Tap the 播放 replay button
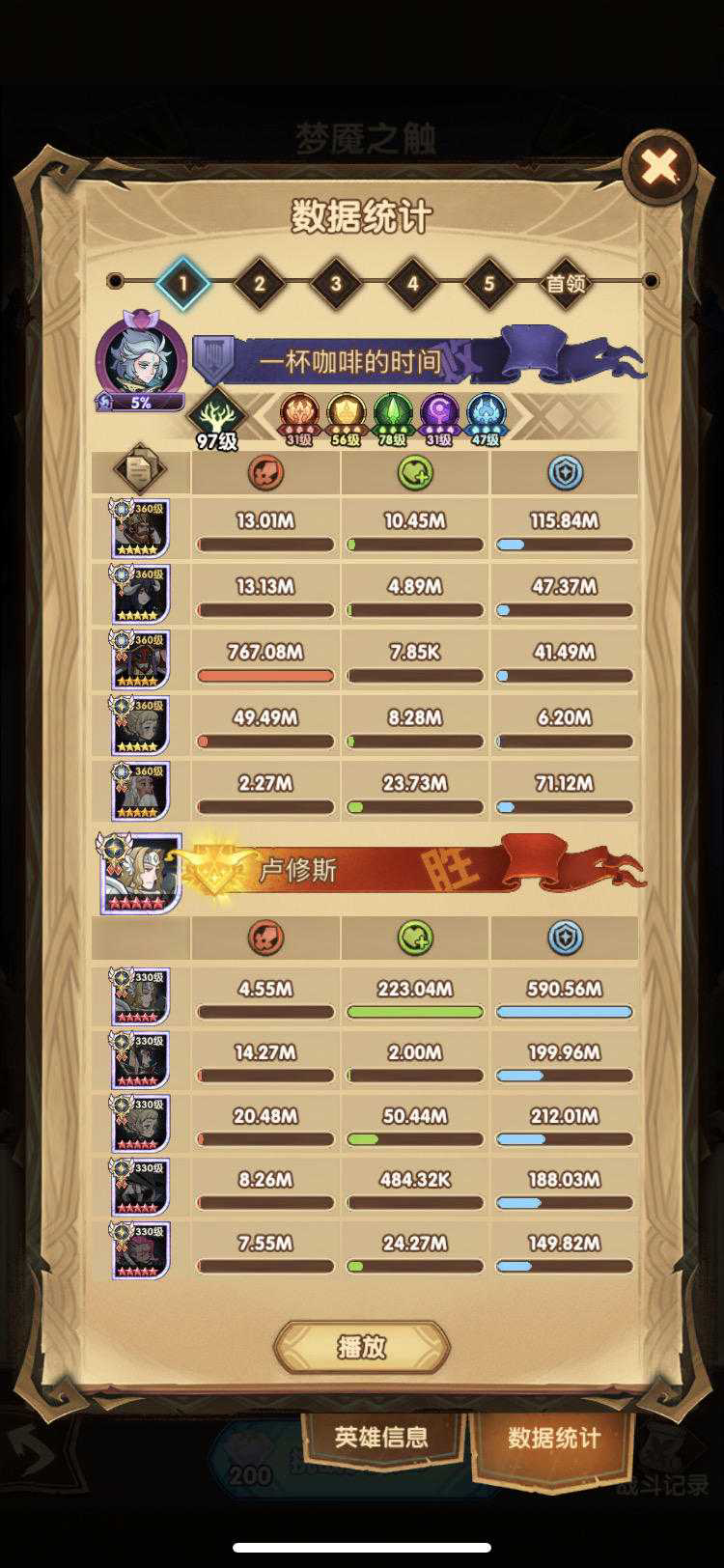The width and height of the screenshot is (724, 1568). pos(362,1346)
